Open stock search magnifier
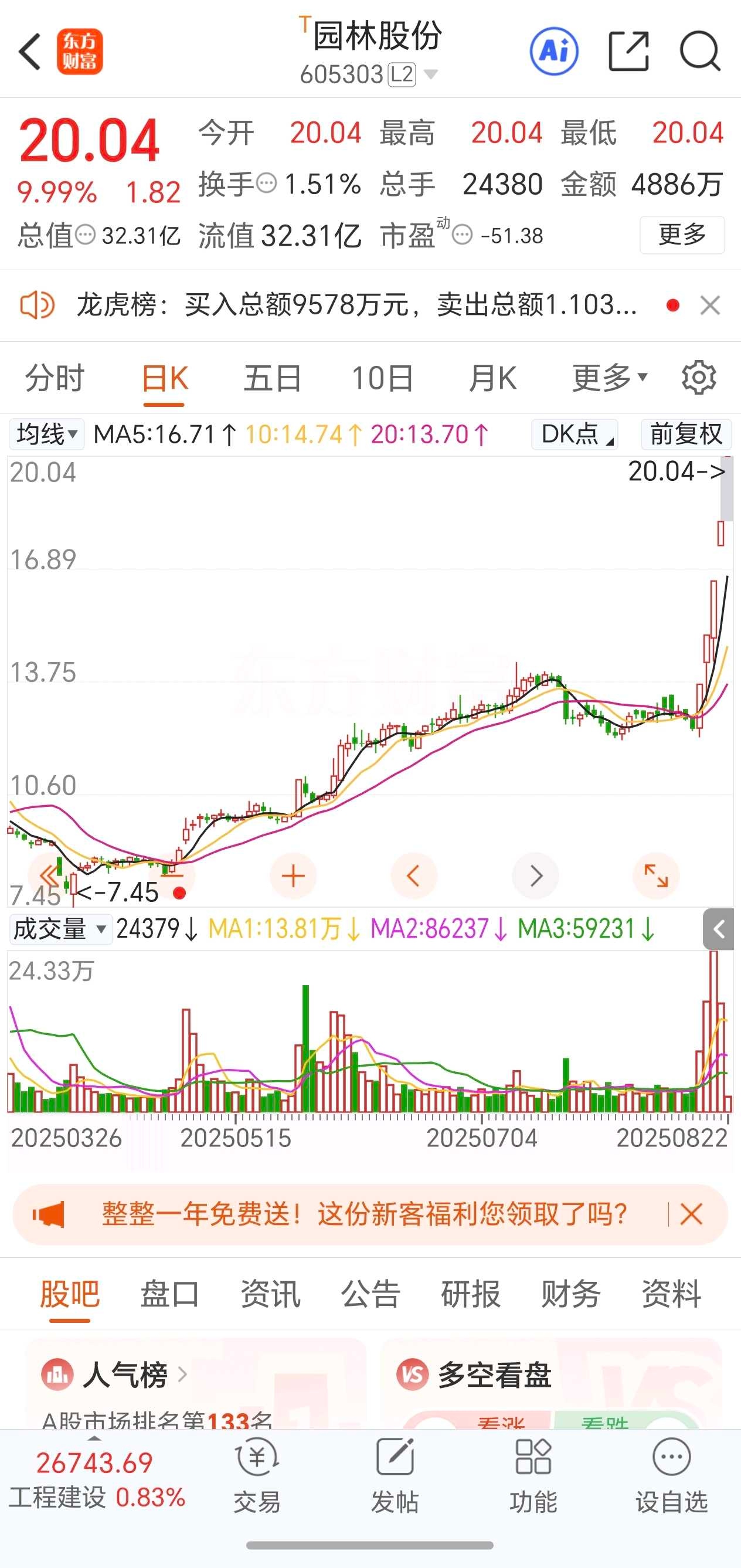This screenshot has width=741, height=1568. tap(700, 52)
